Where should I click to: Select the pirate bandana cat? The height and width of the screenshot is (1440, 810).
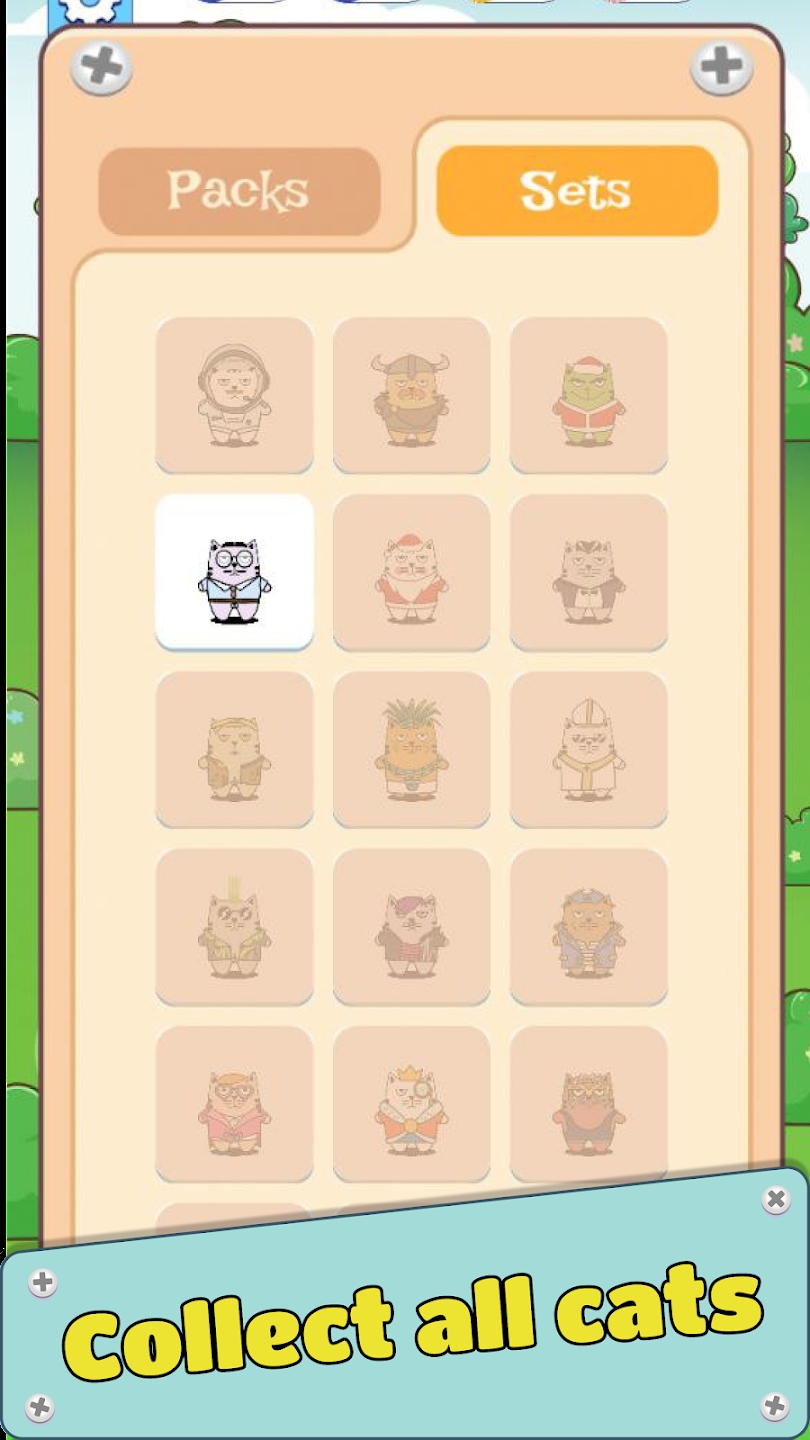point(411,928)
